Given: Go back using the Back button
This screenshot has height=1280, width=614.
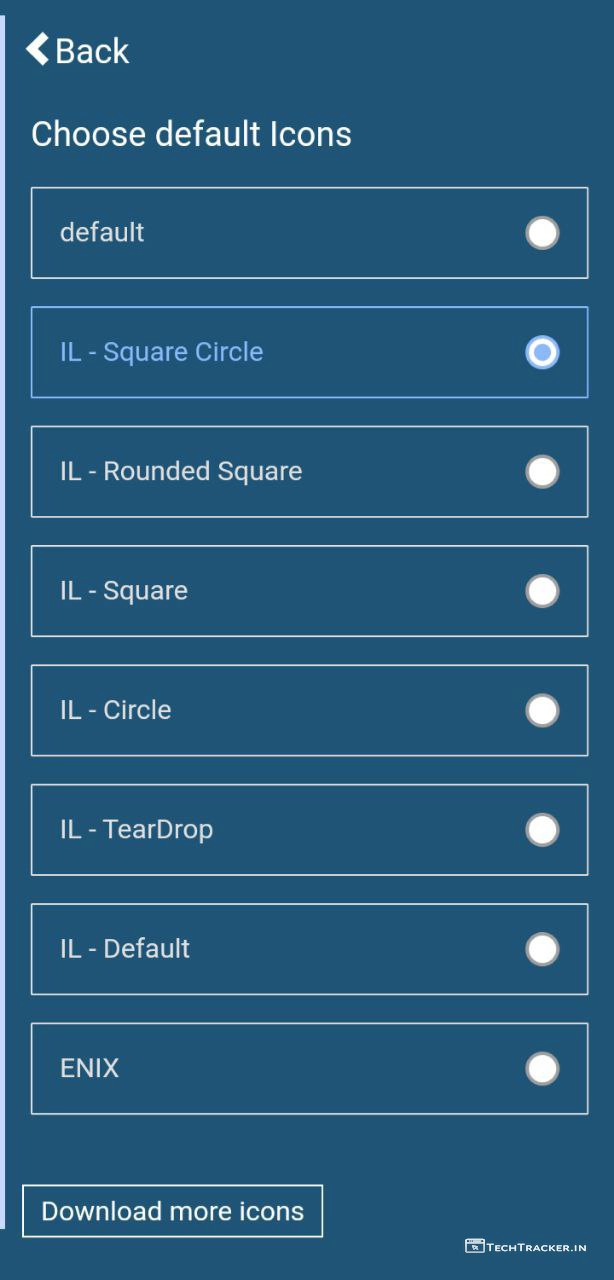Looking at the screenshot, I should coord(78,50).
